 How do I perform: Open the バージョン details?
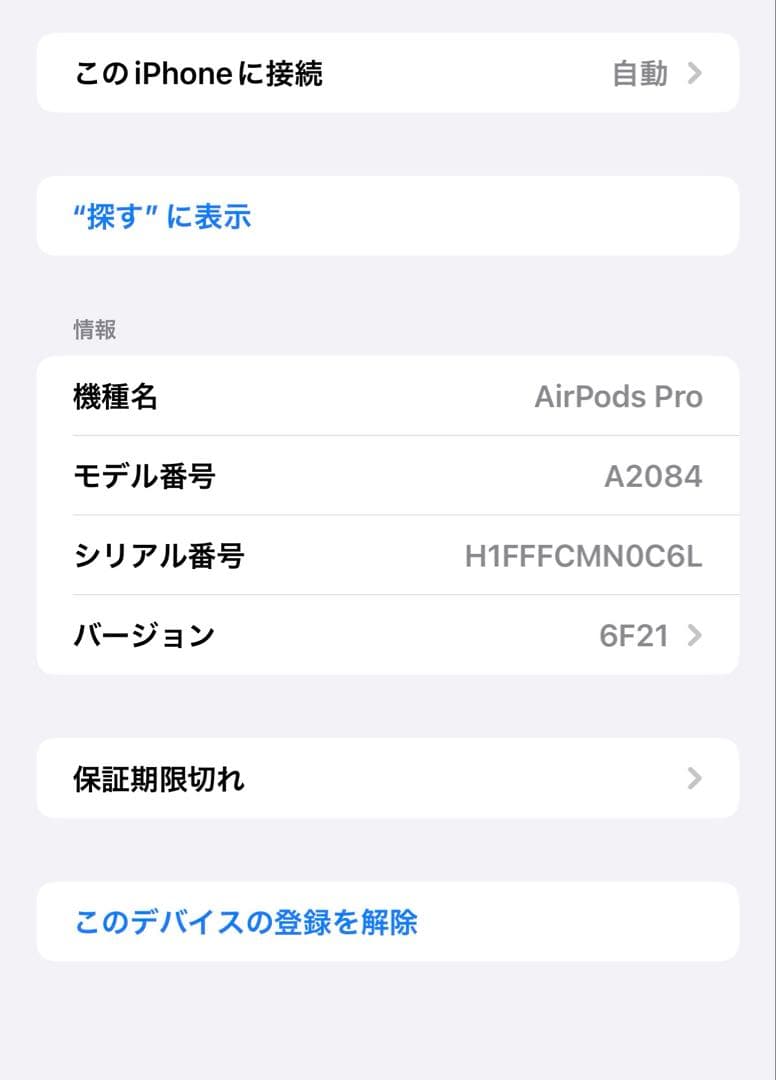(x=388, y=635)
